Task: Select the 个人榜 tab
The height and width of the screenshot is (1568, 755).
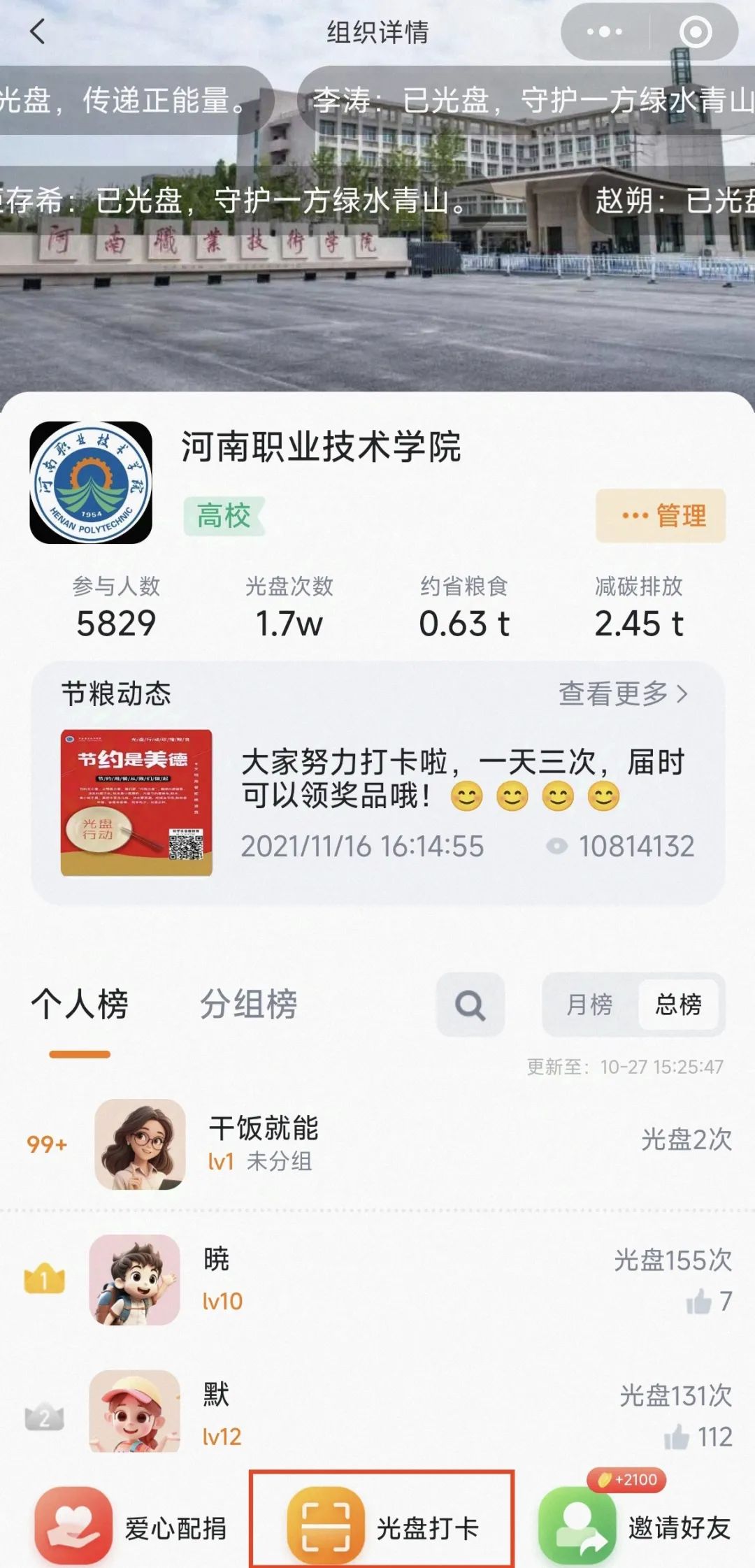Action: pos(81,1005)
